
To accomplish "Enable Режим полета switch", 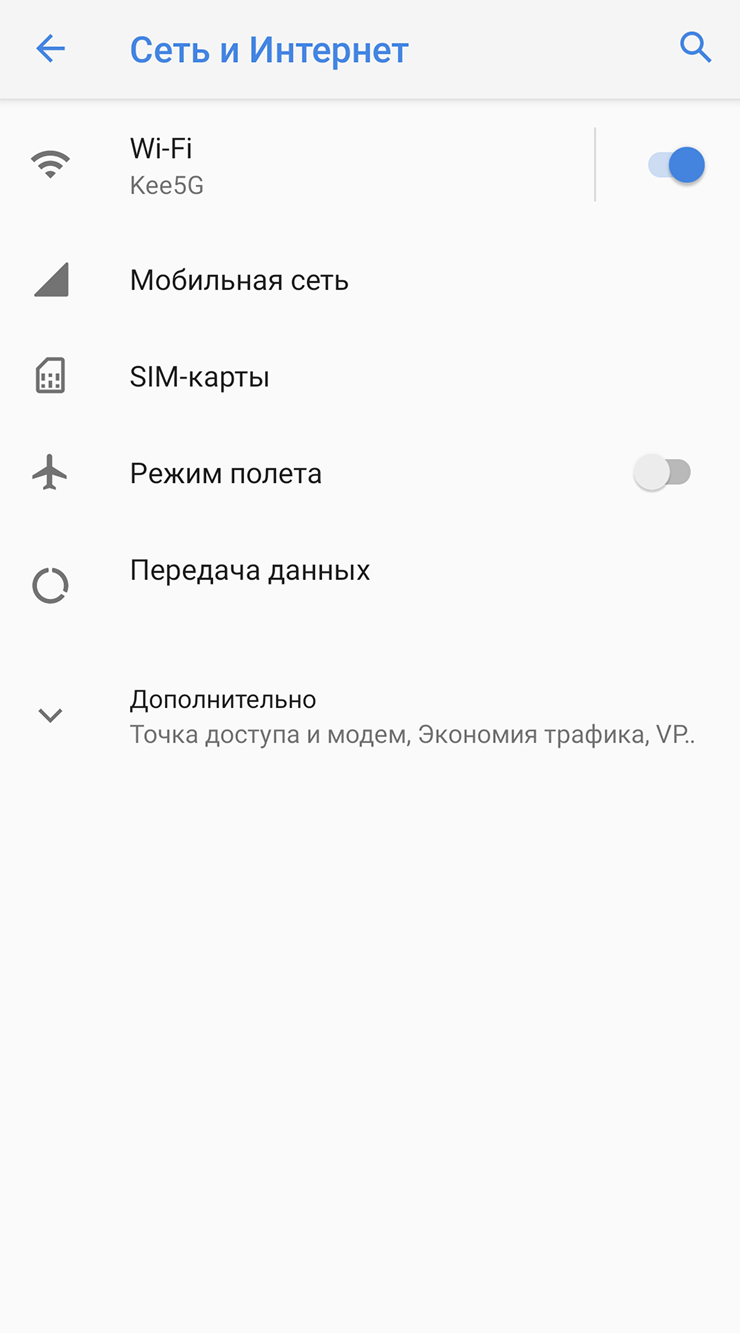I will tap(663, 473).
